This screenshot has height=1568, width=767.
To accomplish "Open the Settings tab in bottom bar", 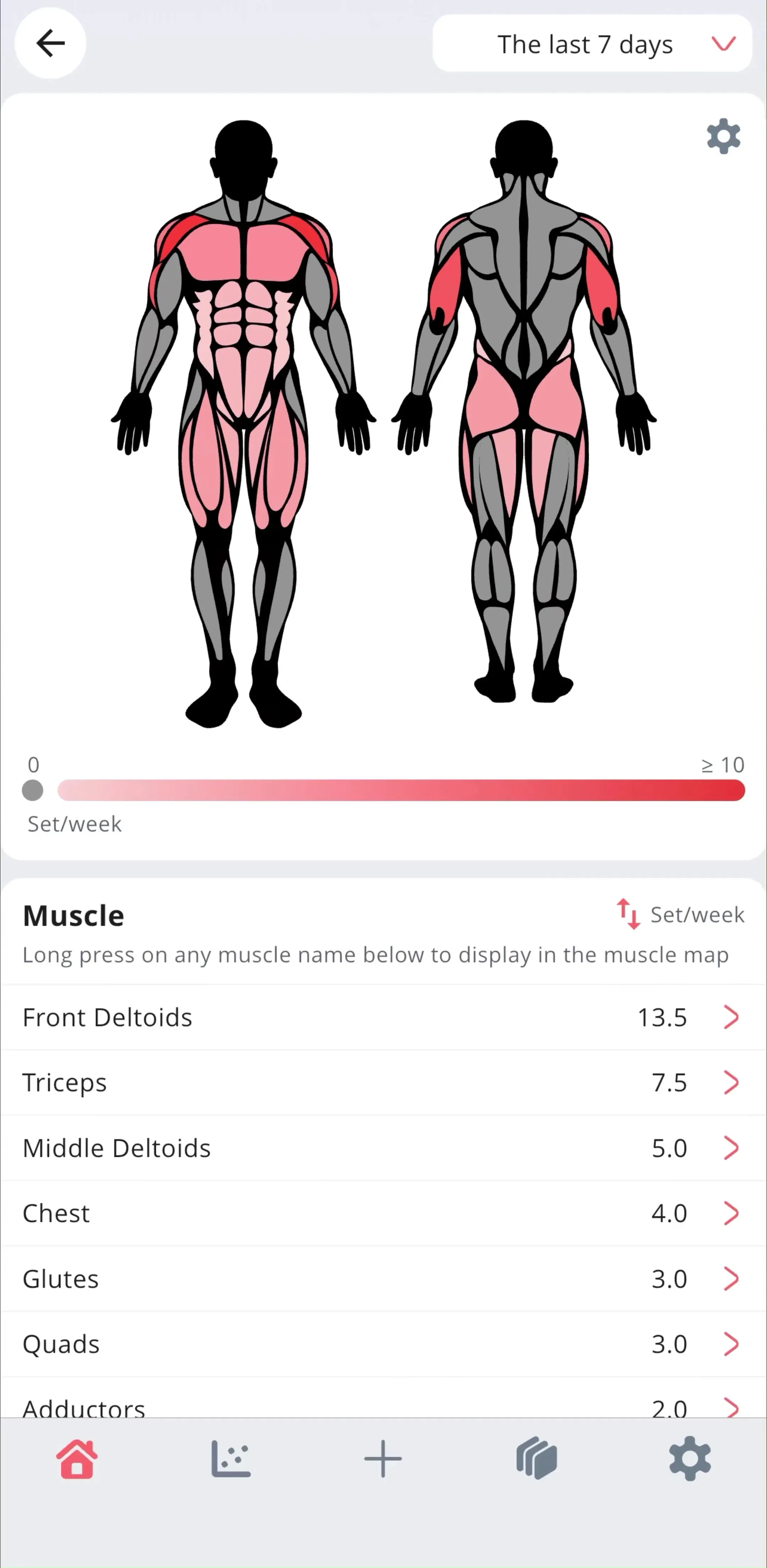I will [x=690, y=1459].
